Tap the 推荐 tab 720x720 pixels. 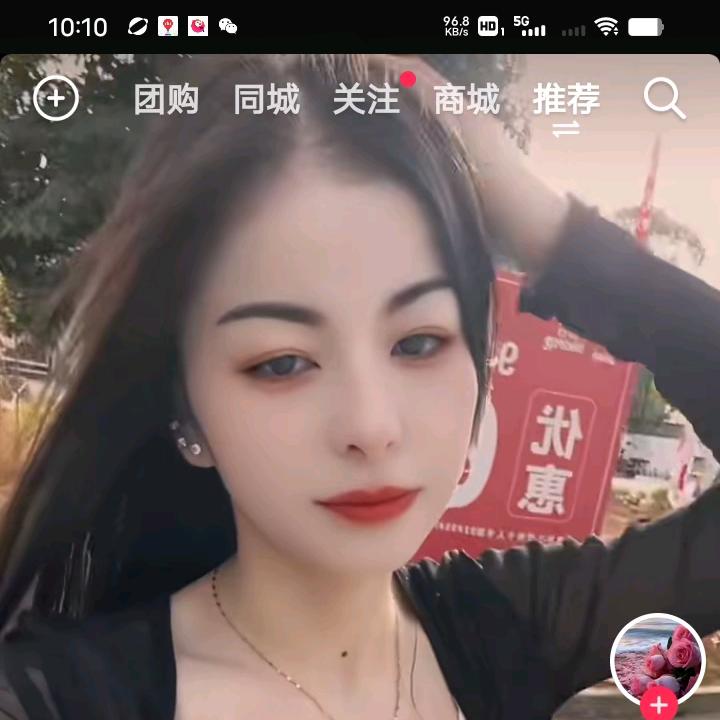(x=566, y=100)
